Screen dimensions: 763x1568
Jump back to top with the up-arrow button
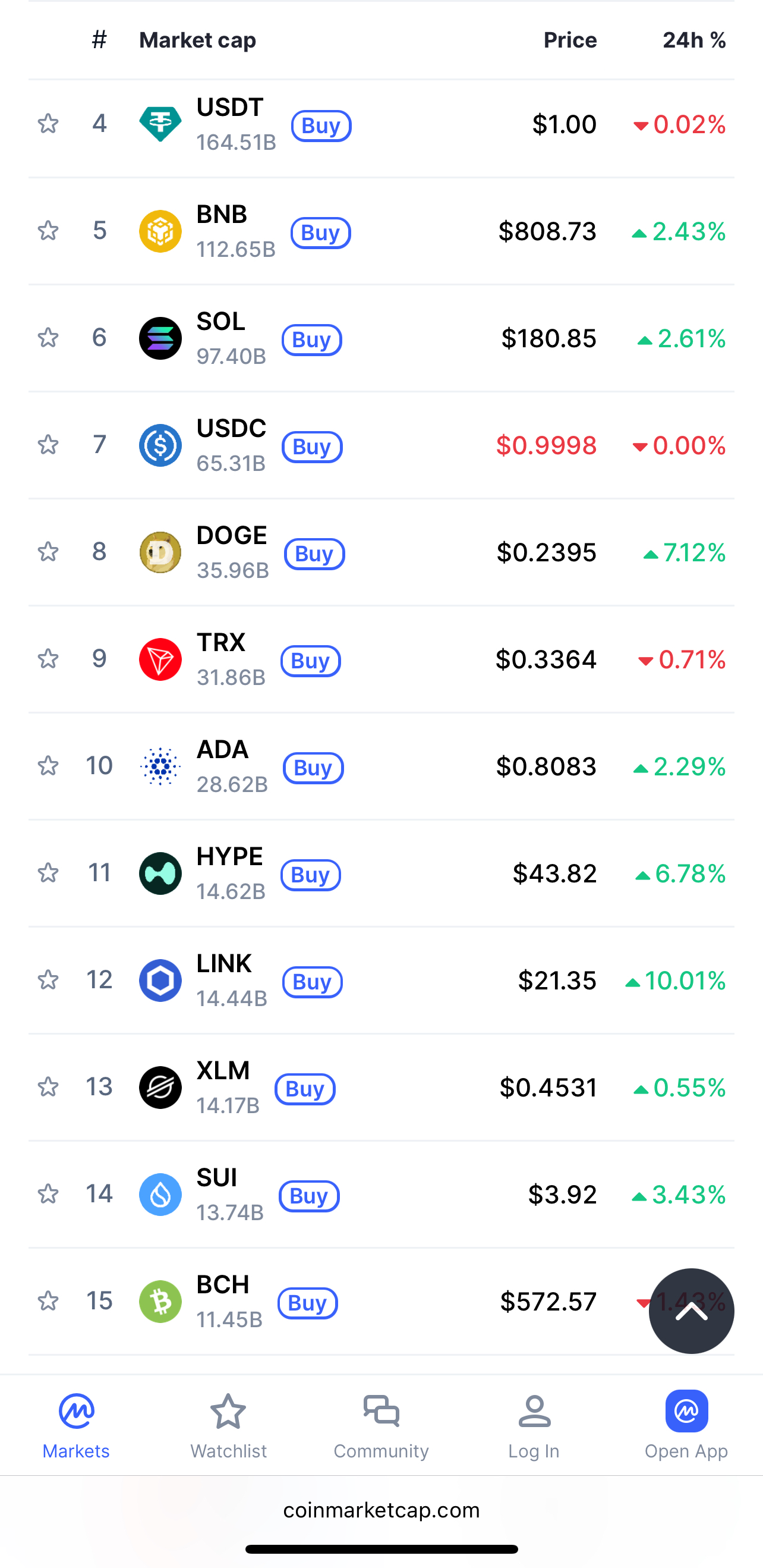(x=691, y=1311)
